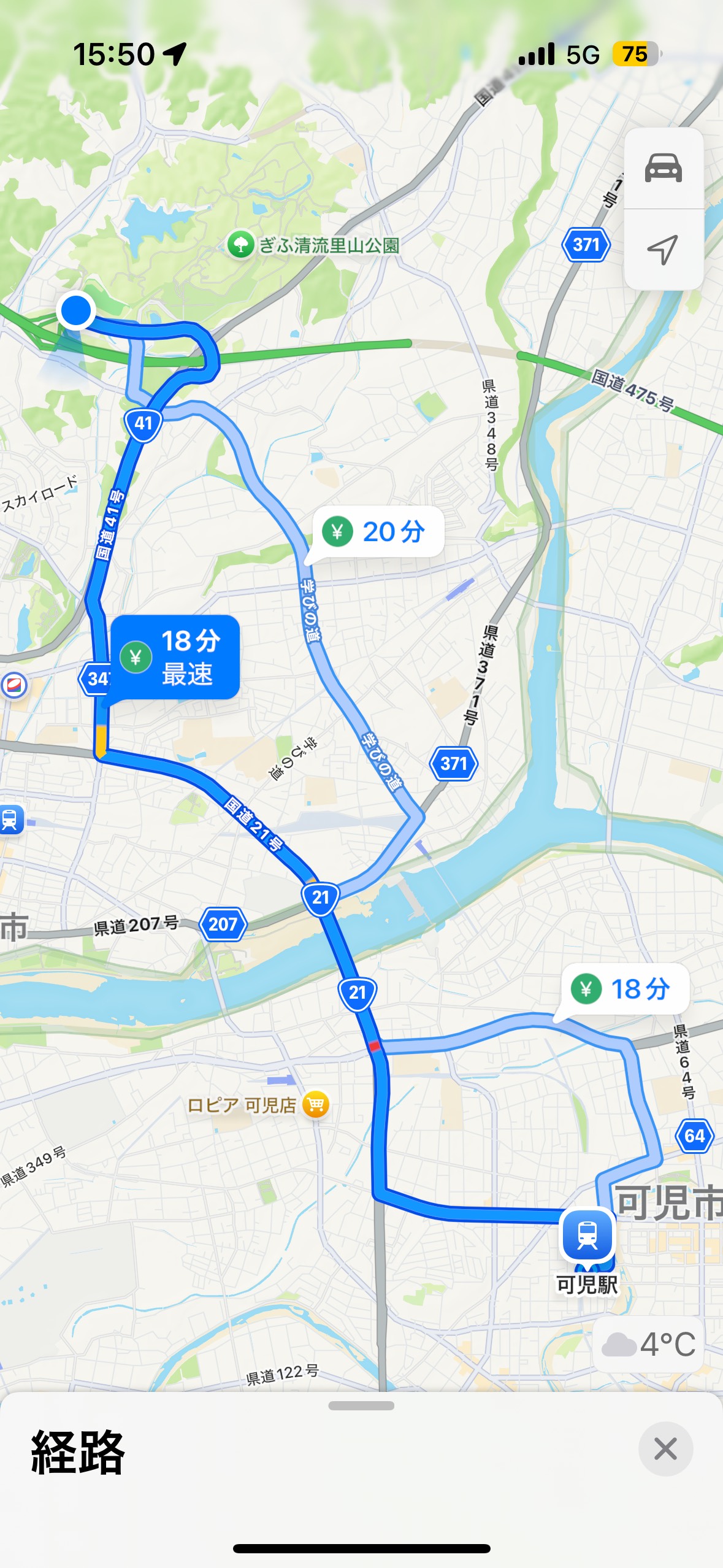Close the 経路 route panel
The width and height of the screenshot is (723, 1568).
[x=665, y=1448]
